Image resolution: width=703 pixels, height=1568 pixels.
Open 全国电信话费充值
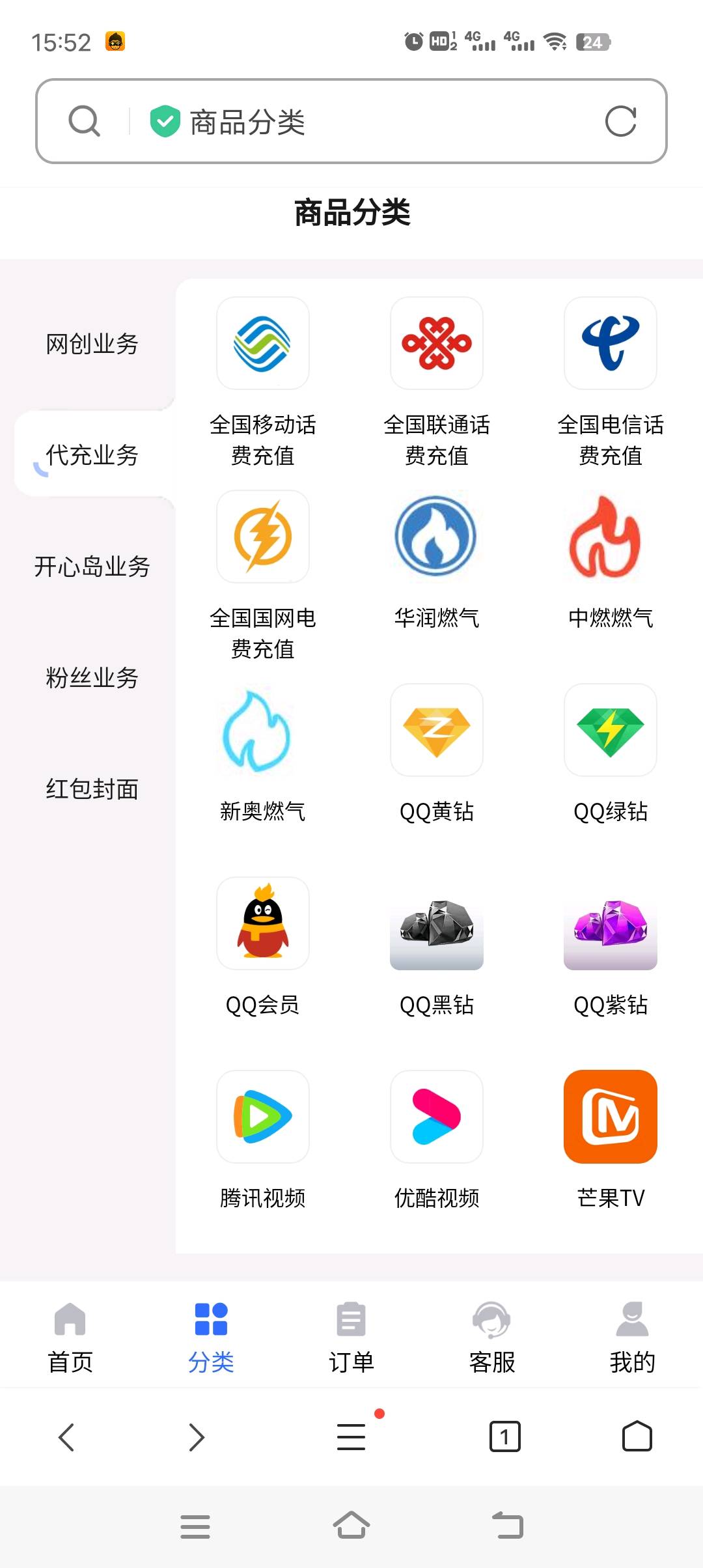[610, 344]
